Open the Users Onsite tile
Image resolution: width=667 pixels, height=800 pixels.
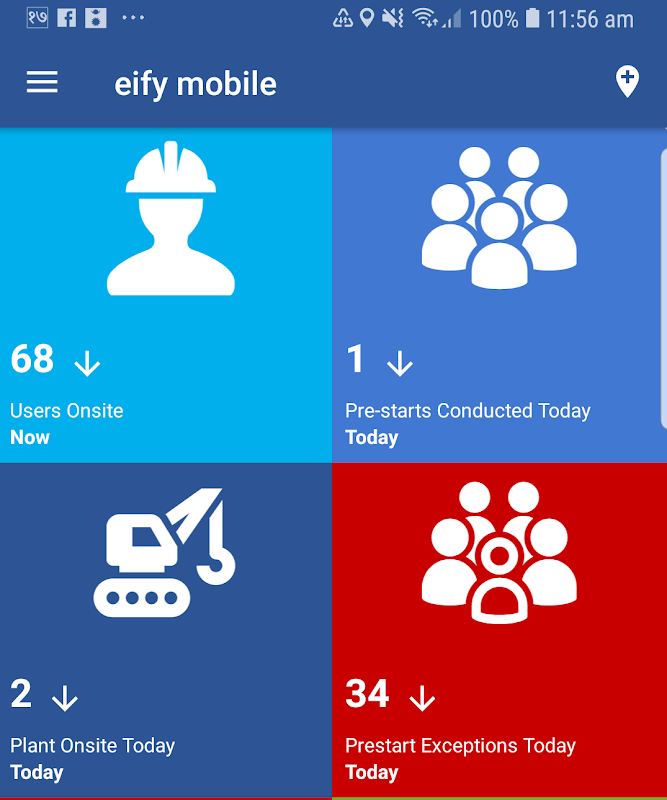(x=166, y=295)
